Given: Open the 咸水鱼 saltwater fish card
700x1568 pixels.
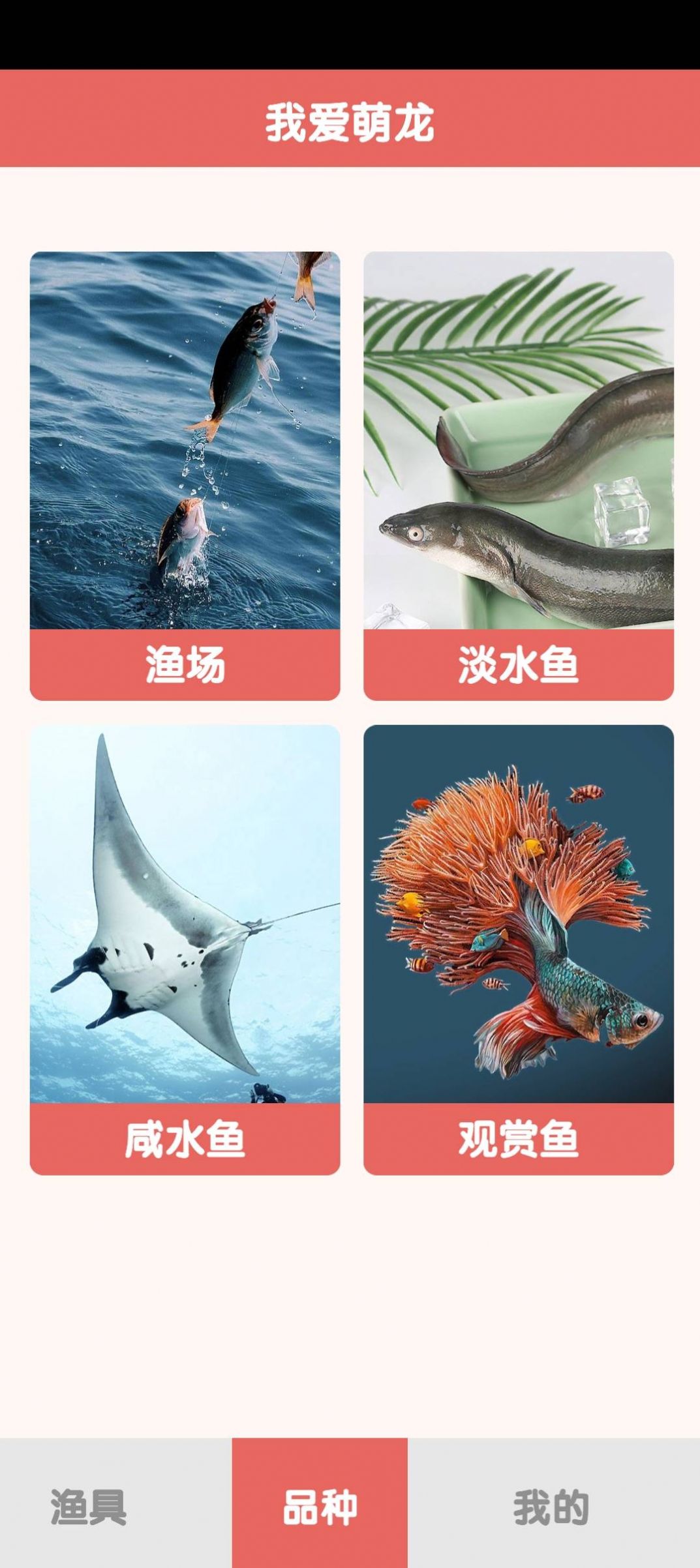Looking at the screenshot, I should click(x=185, y=949).
